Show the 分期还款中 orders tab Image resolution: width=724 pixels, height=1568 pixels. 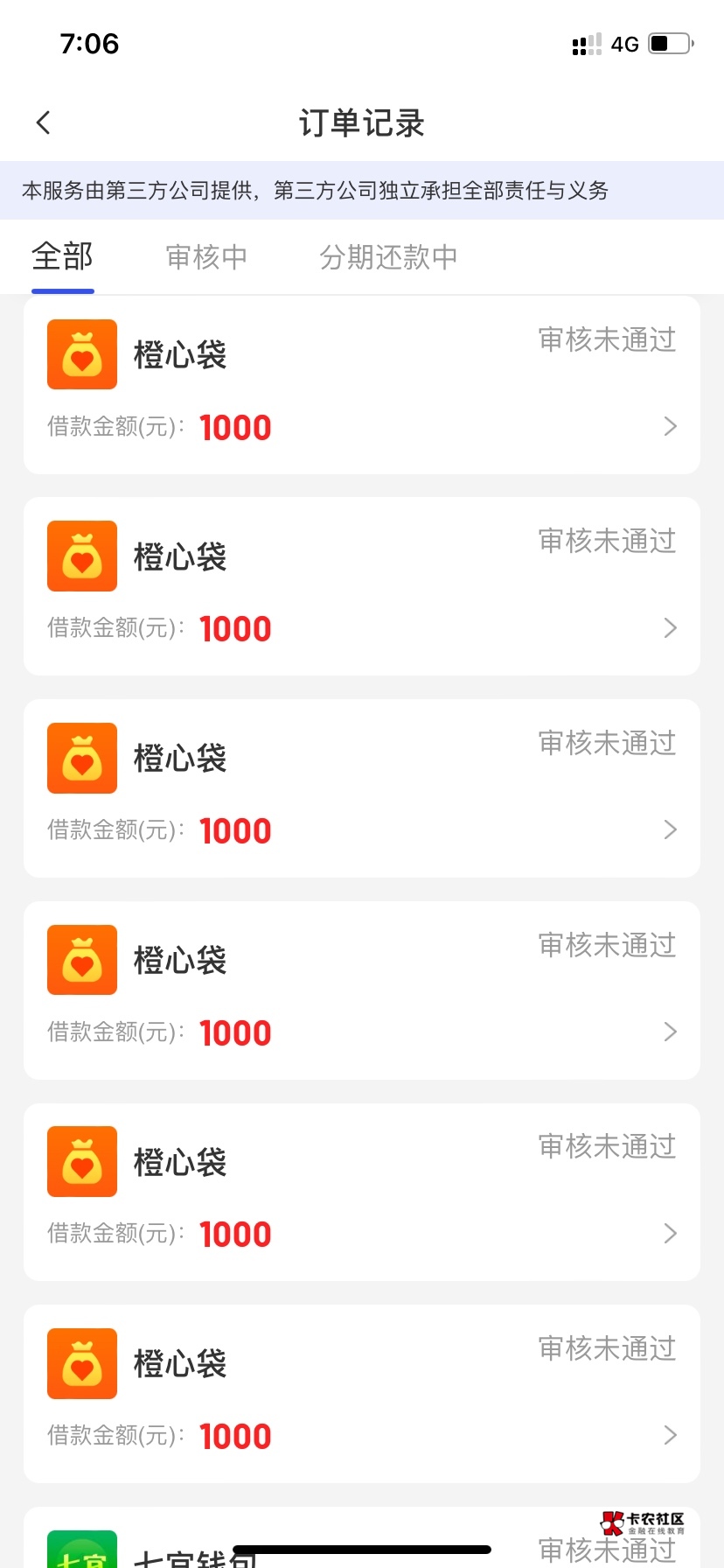click(x=388, y=257)
